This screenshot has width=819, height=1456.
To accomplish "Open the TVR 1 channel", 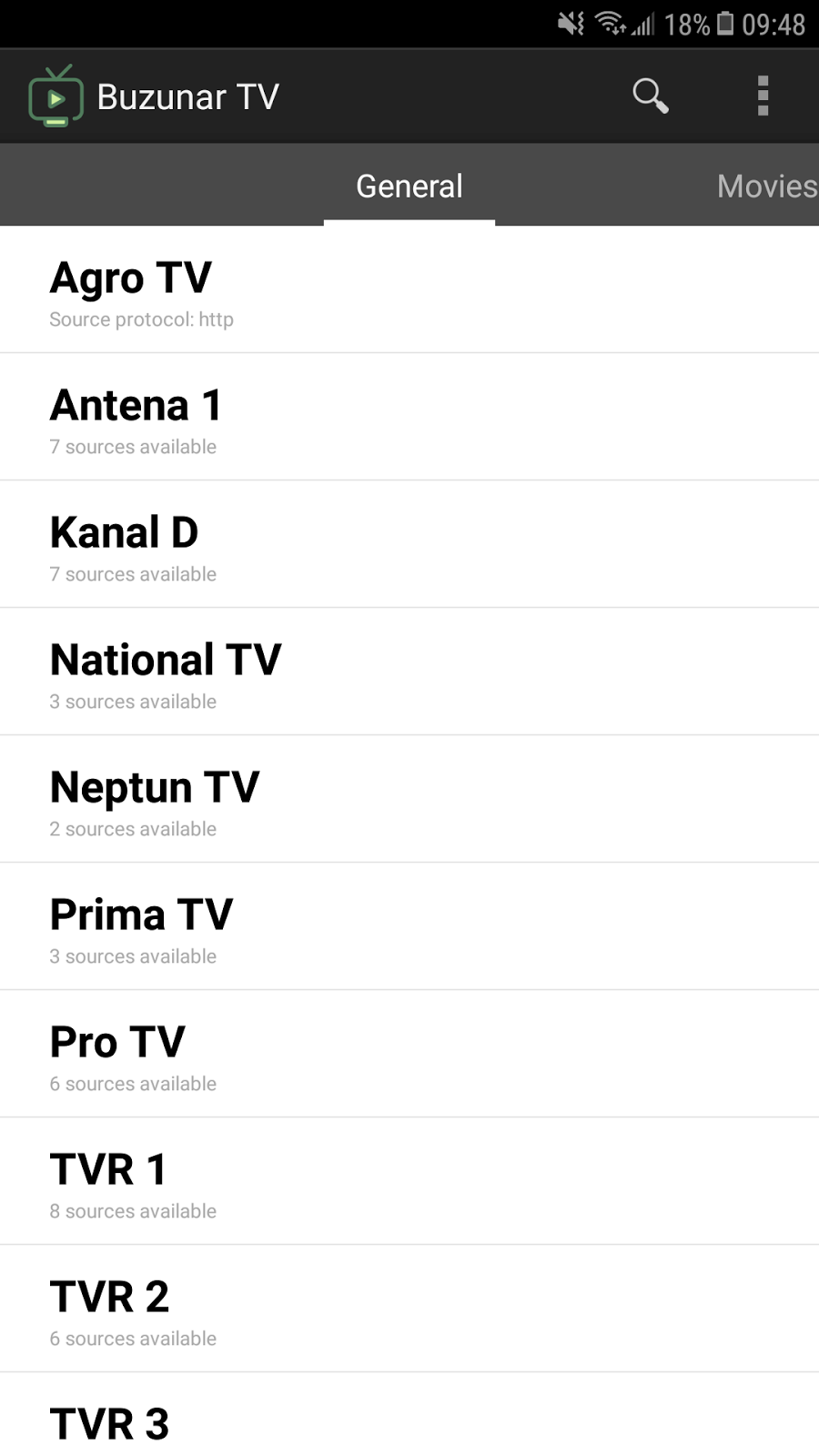I will point(409,1183).
